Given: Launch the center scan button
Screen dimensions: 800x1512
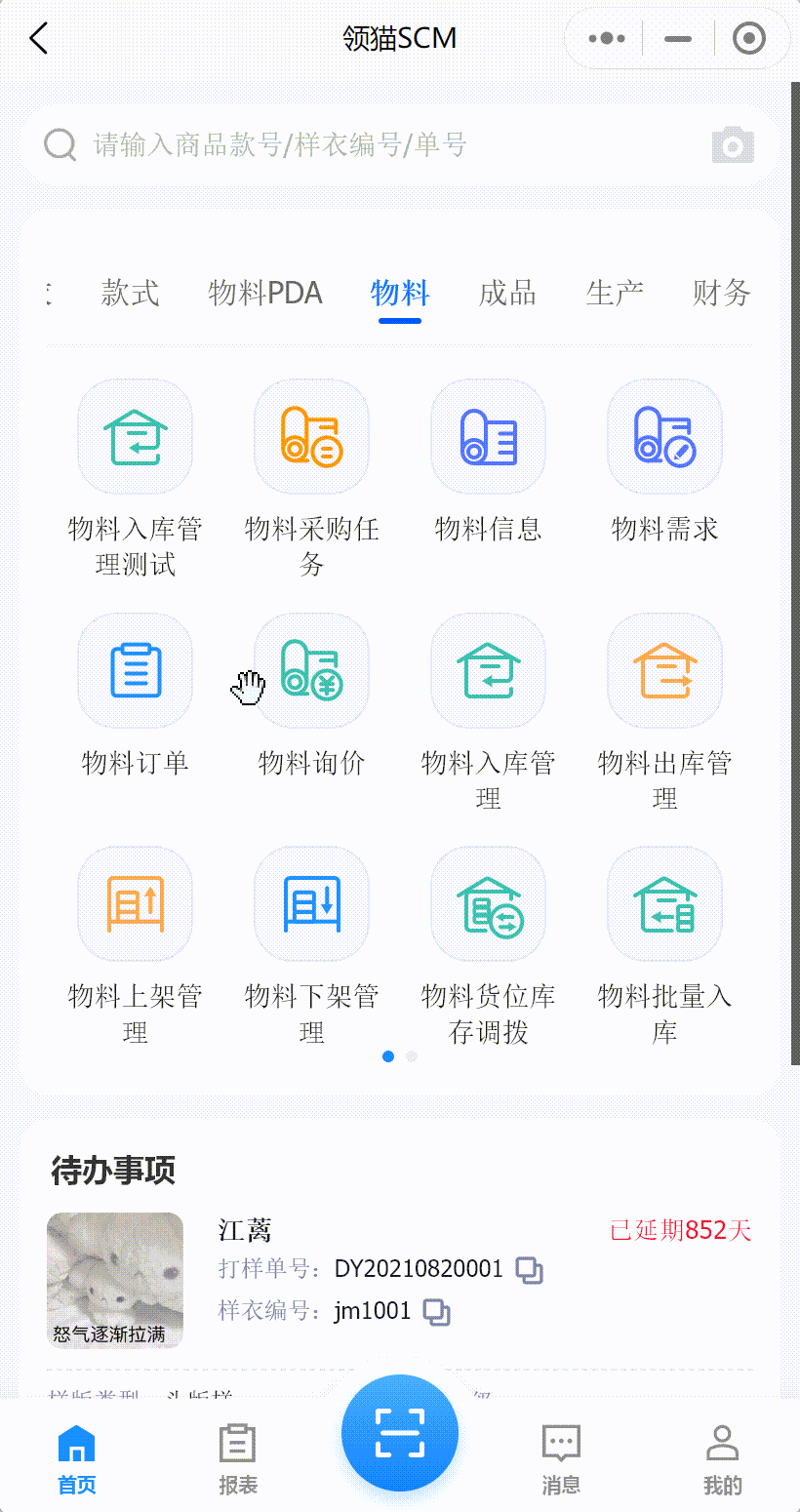Looking at the screenshot, I should pos(400,1433).
